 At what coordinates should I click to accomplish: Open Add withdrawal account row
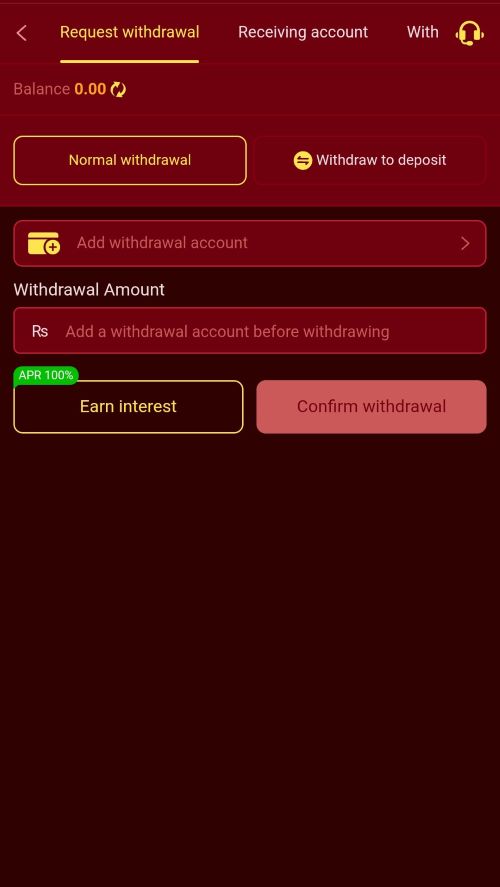click(x=250, y=243)
